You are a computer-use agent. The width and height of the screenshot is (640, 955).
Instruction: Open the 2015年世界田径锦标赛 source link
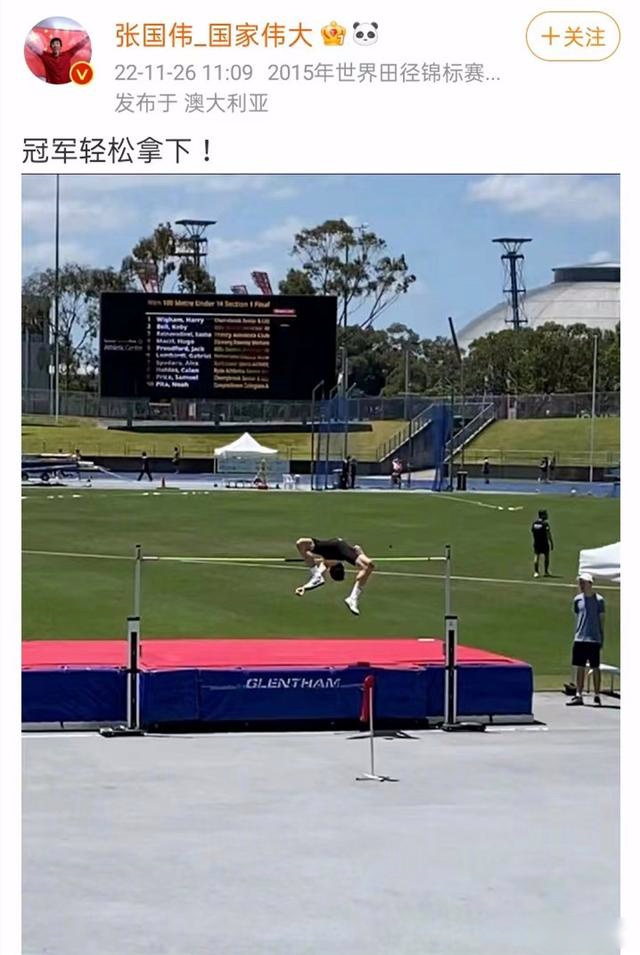point(384,73)
